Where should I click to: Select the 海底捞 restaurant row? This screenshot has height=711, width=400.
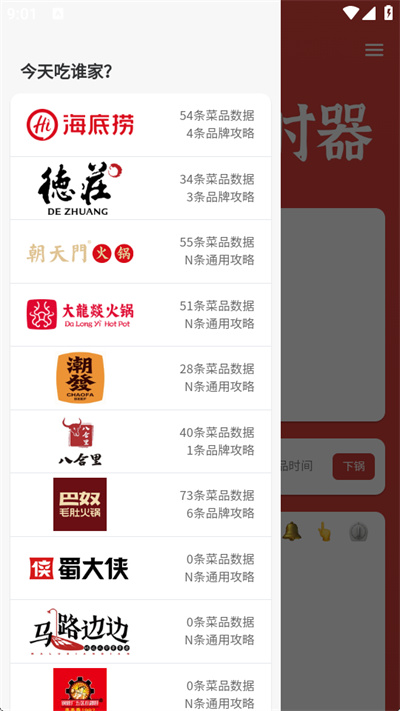point(141,125)
